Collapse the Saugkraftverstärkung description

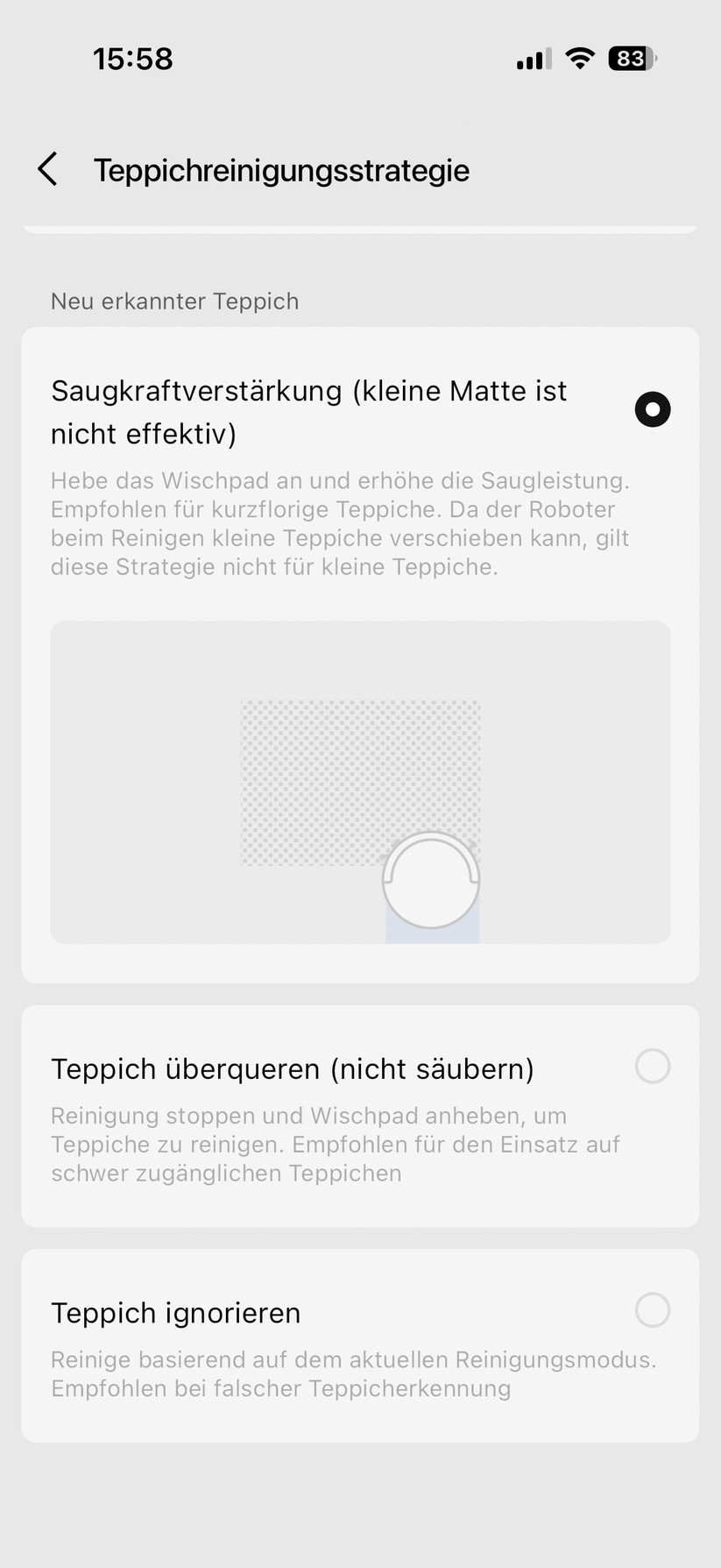pyautogui.click(x=340, y=522)
